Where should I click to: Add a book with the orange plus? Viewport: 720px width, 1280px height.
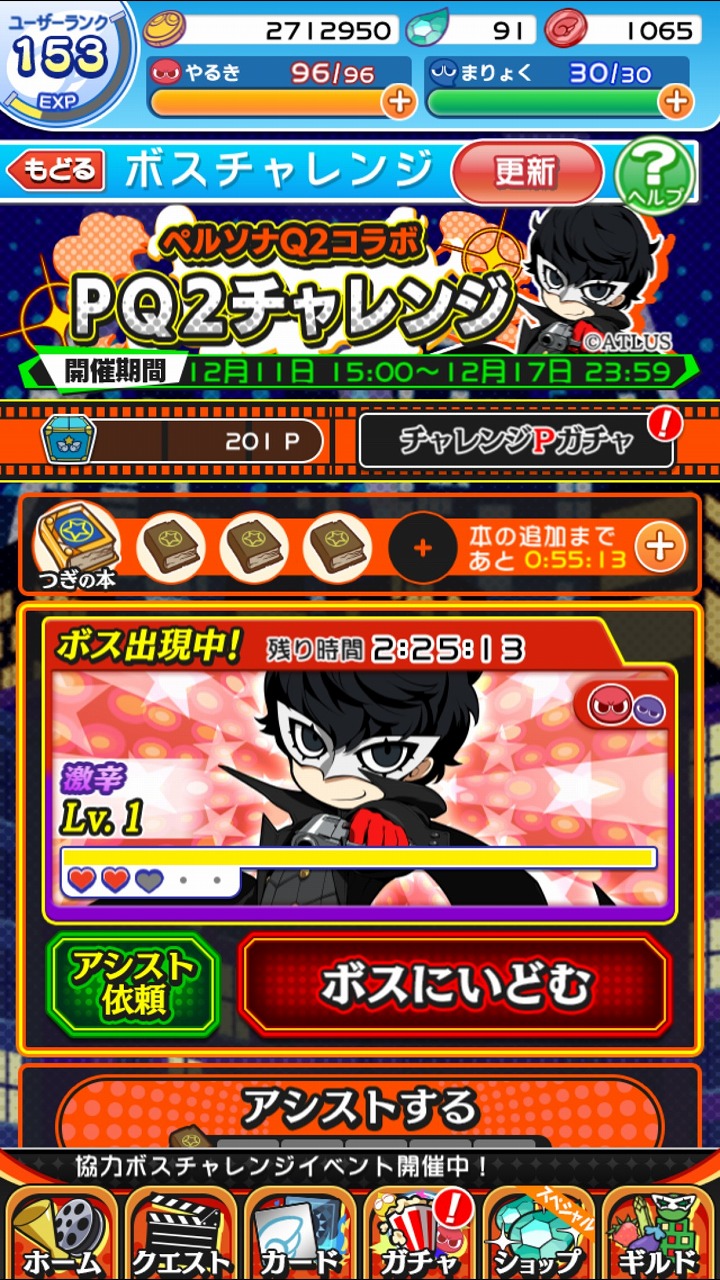coord(660,547)
